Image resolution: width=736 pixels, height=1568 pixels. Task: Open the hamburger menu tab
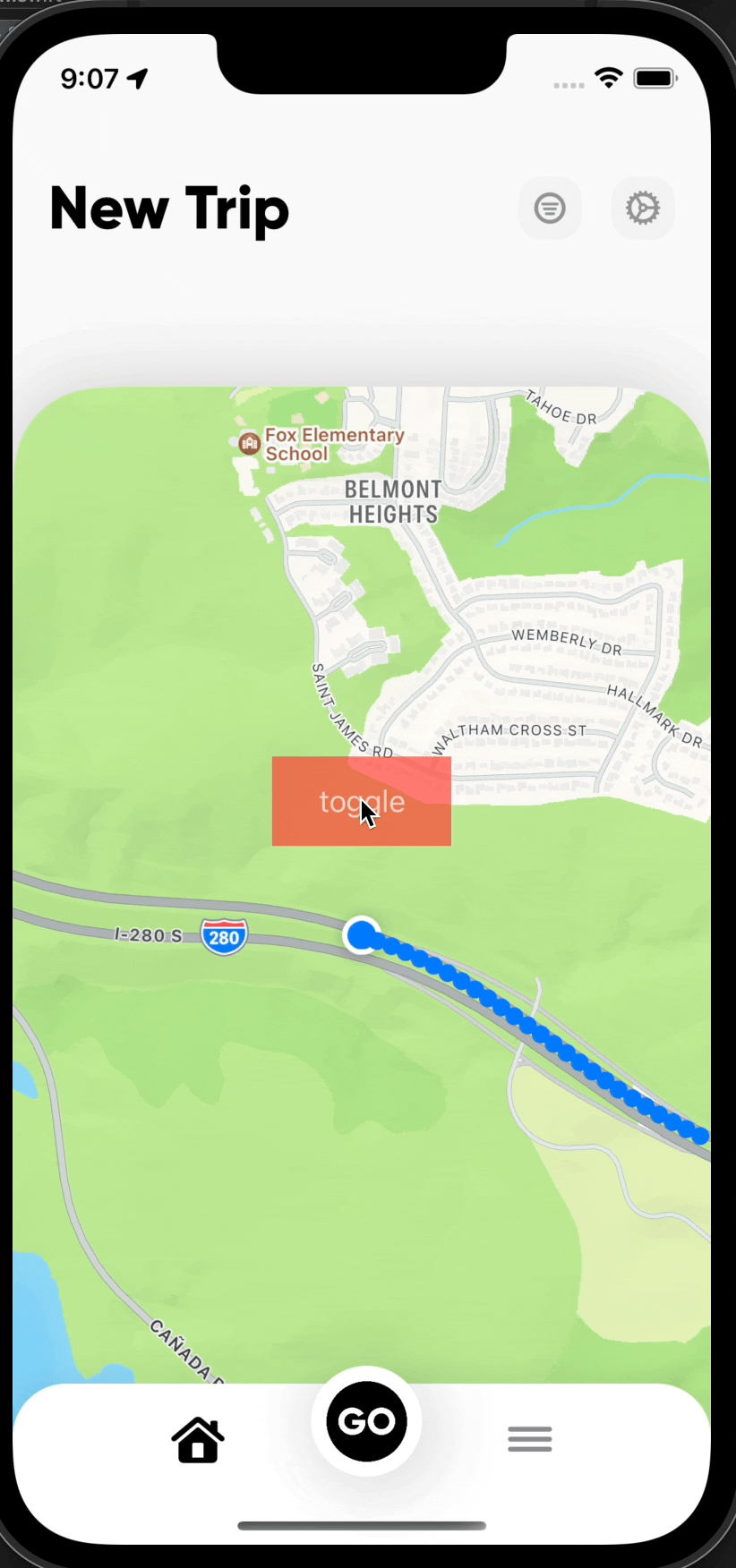pyautogui.click(x=529, y=1439)
